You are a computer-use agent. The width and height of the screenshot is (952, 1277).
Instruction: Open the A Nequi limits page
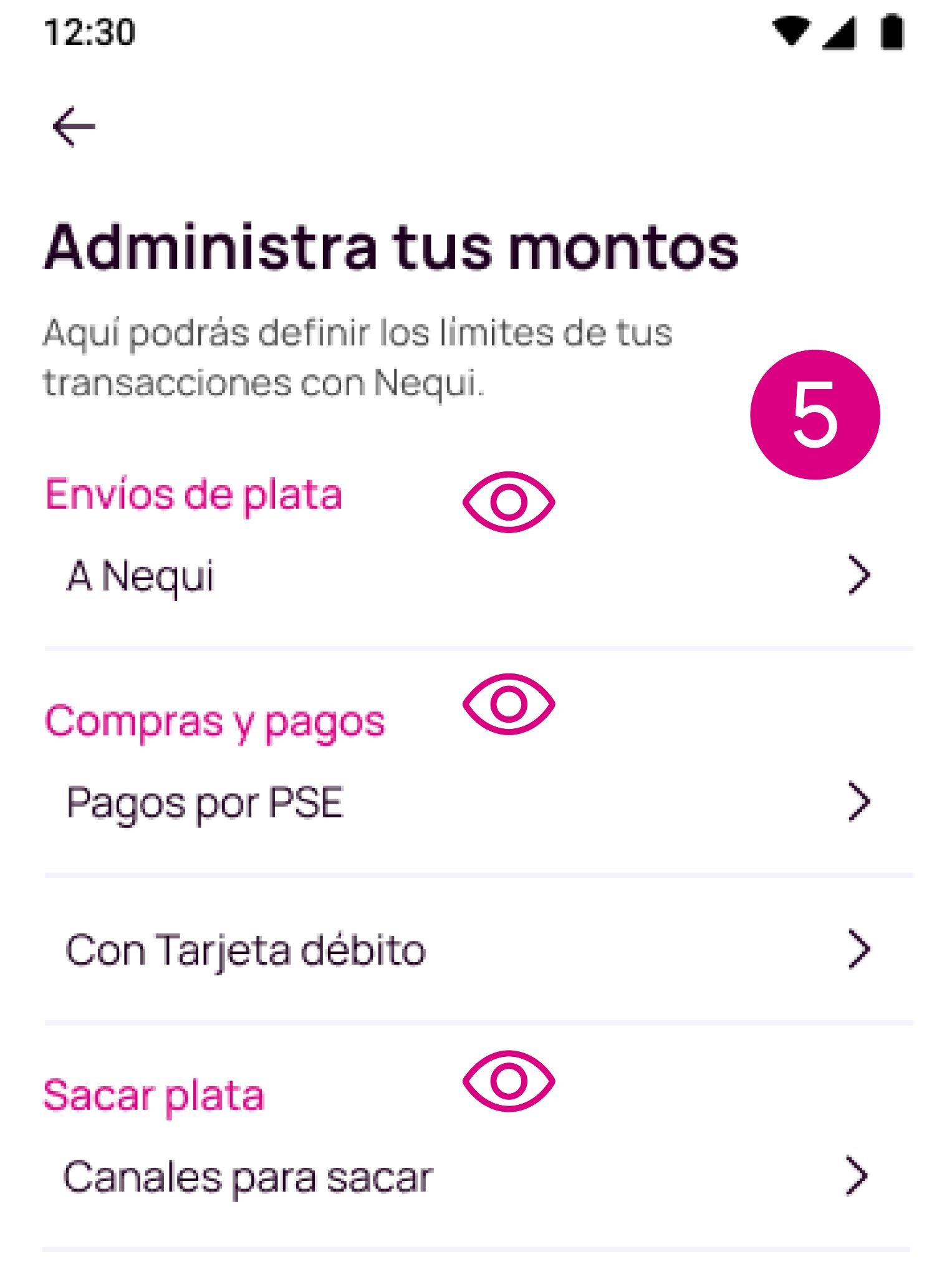(x=142, y=577)
